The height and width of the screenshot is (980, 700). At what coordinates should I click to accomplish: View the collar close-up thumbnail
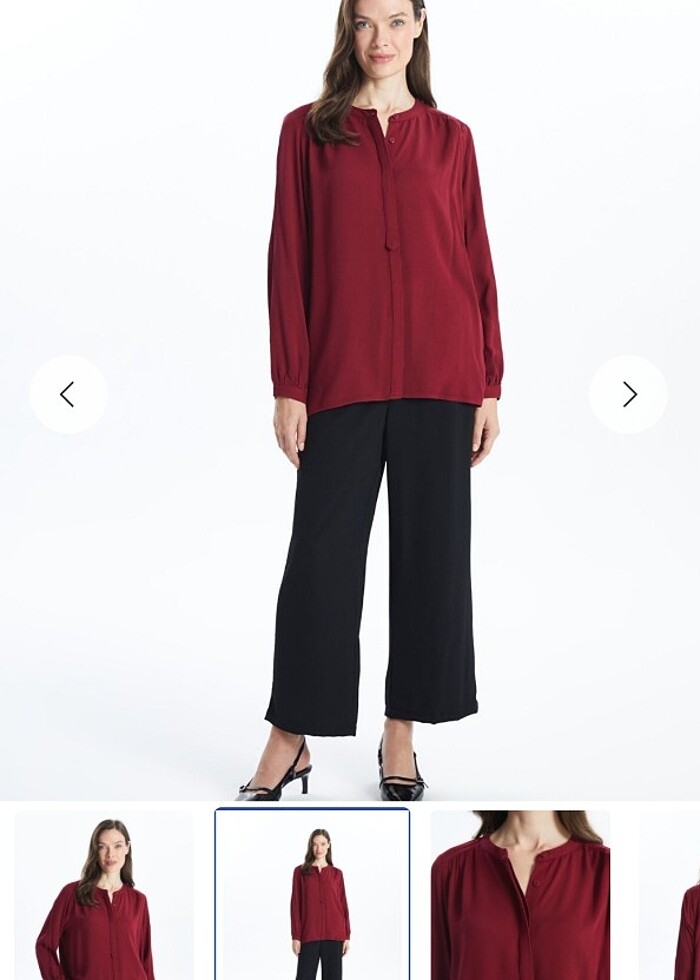520,896
